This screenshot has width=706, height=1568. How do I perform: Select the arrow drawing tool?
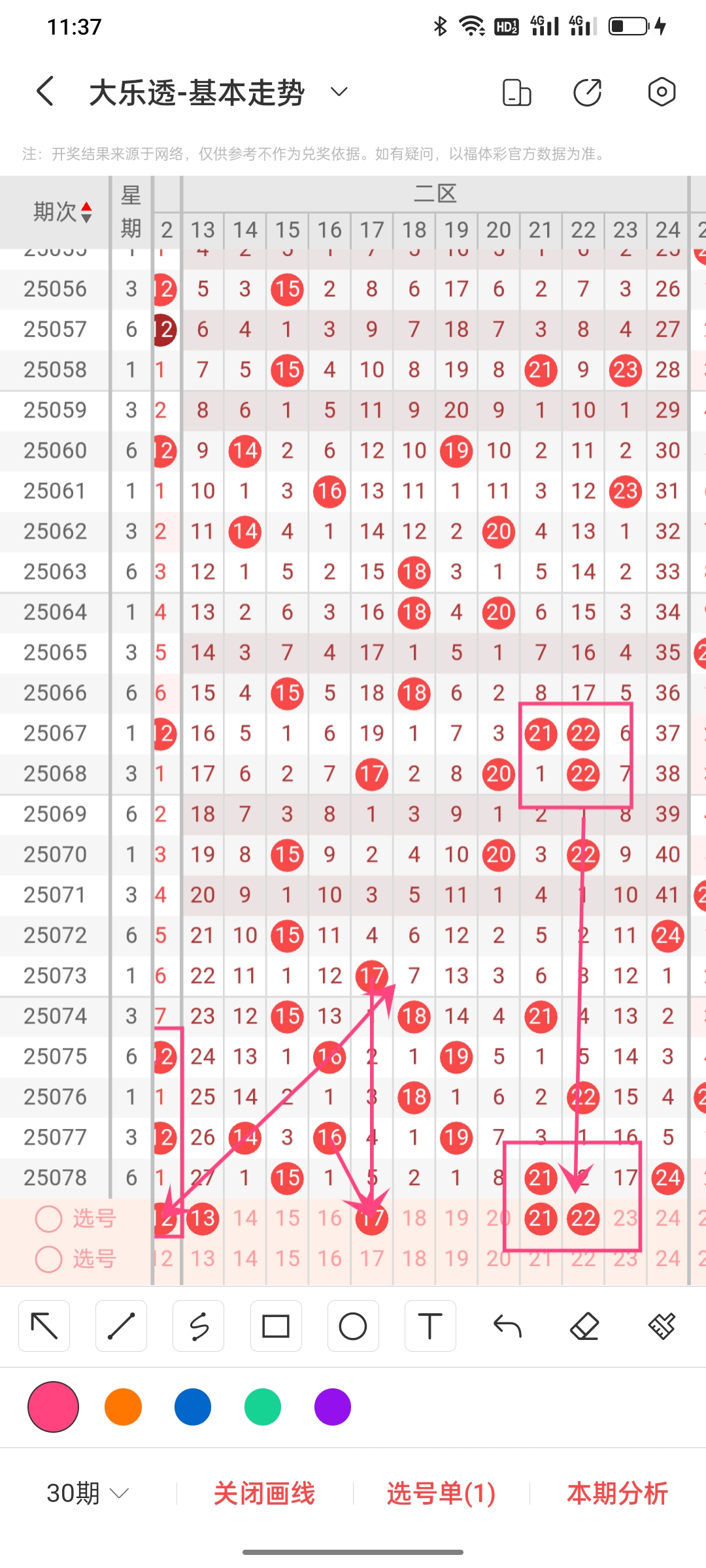click(x=44, y=1326)
